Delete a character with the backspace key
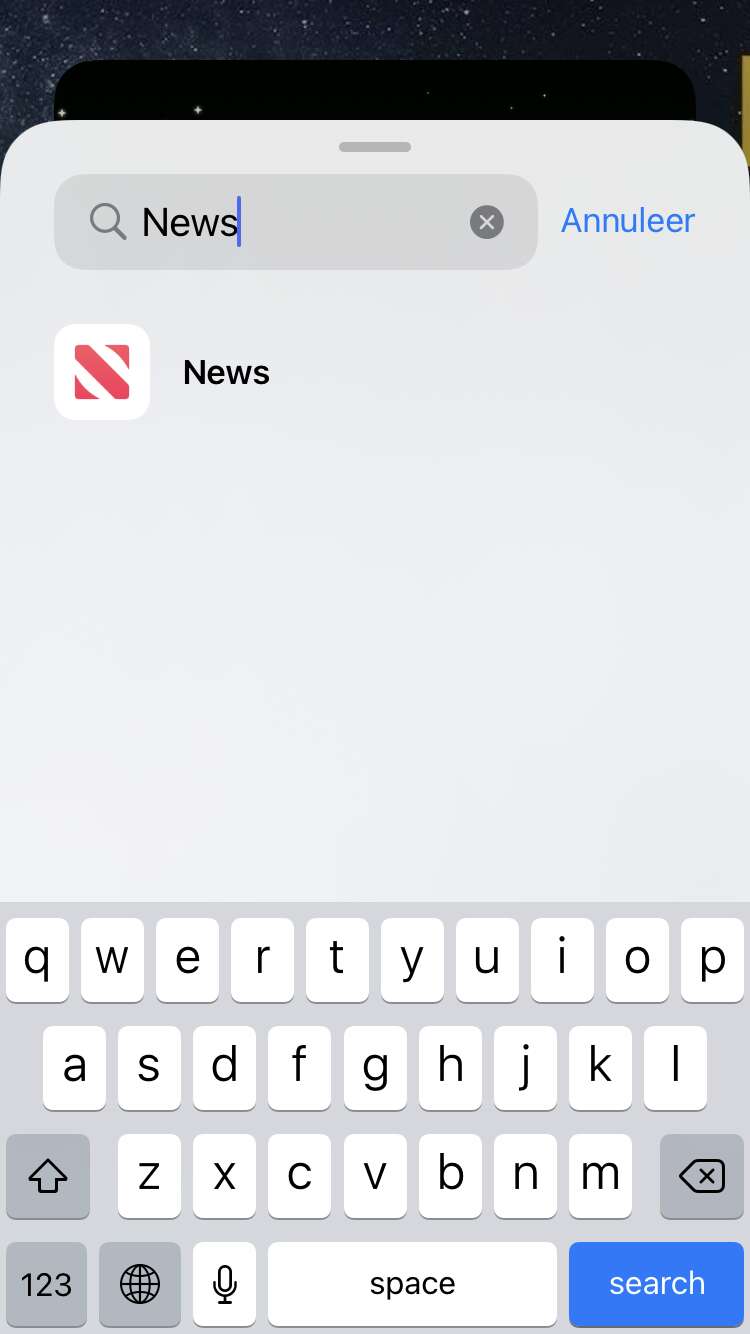 pyautogui.click(x=702, y=1176)
